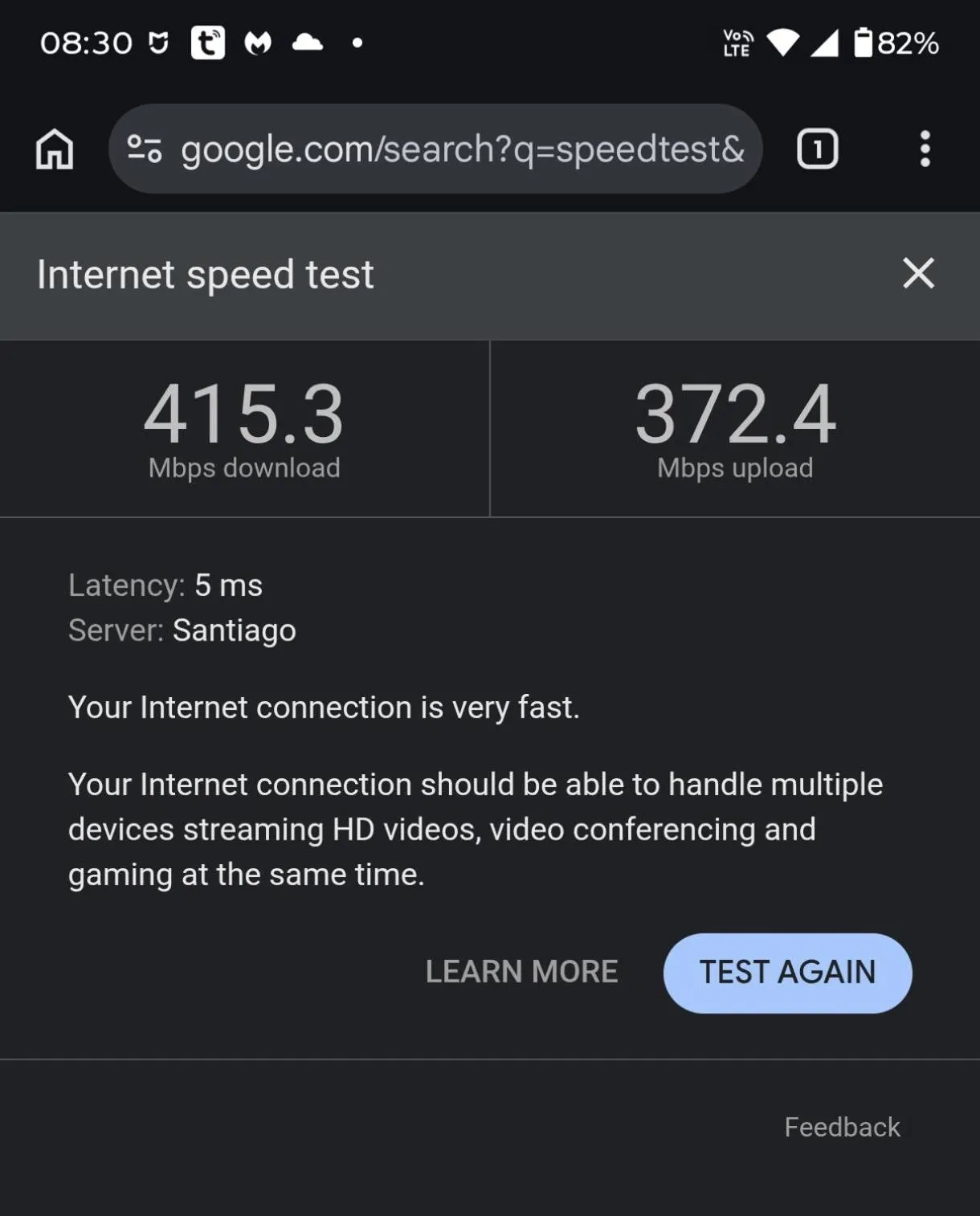Screen dimensions: 980x1216
Task: Send Feedback on the speed test
Action: (x=841, y=1127)
